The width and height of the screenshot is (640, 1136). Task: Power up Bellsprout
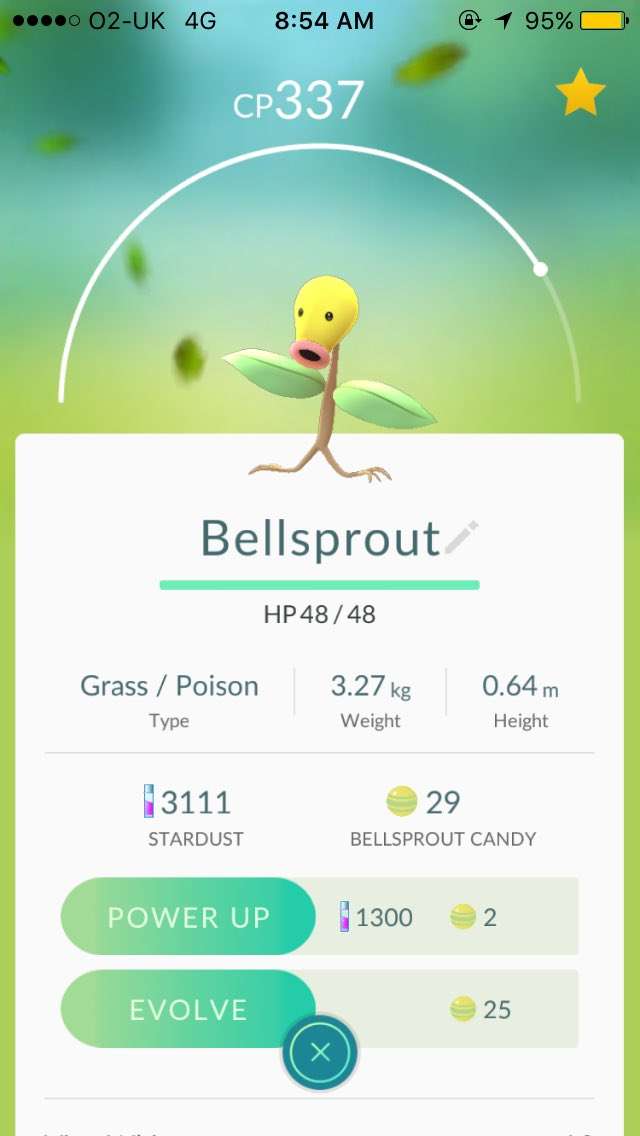tap(188, 916)
